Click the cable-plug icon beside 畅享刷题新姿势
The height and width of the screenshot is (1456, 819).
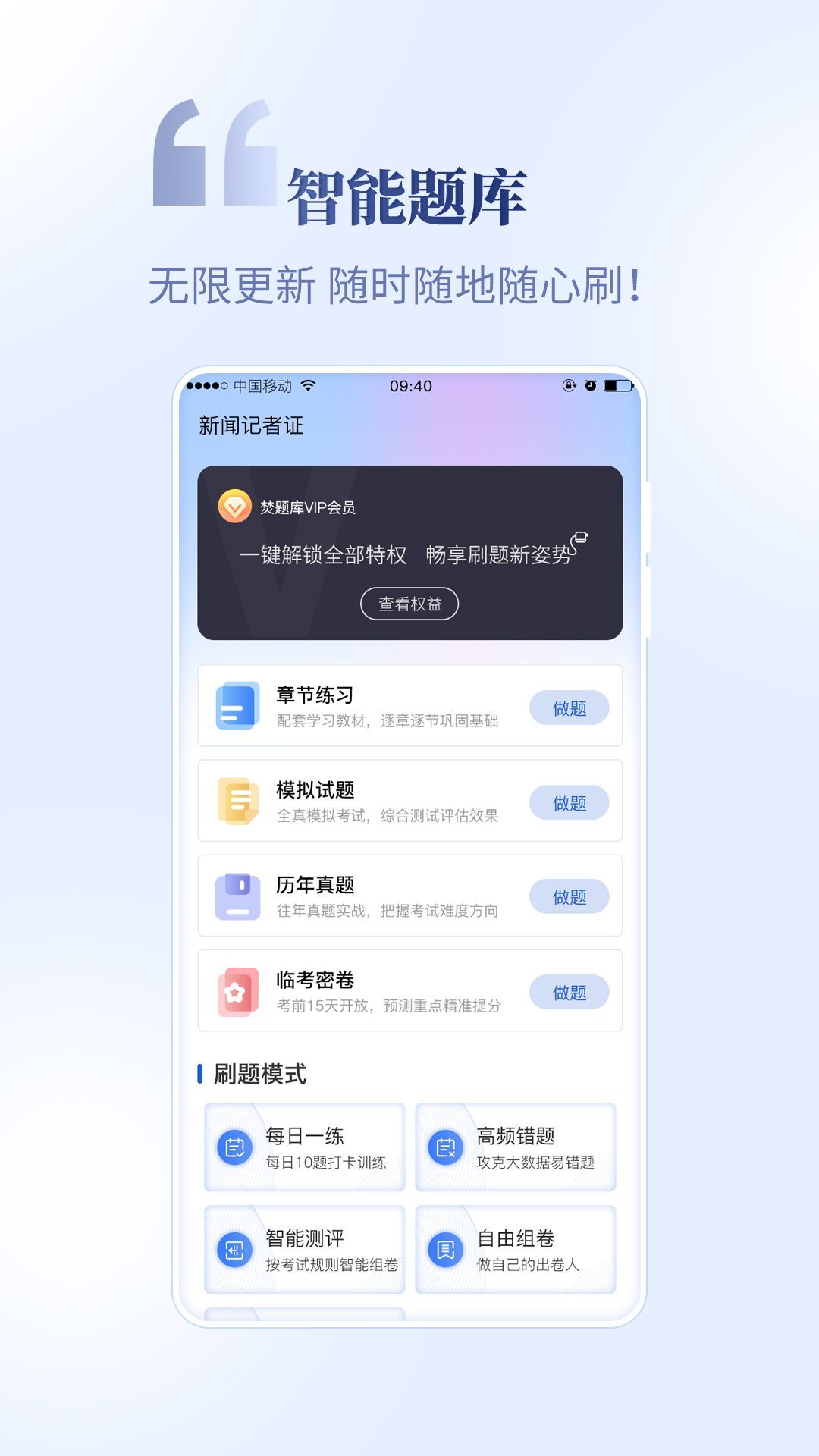tap(582, 538)
